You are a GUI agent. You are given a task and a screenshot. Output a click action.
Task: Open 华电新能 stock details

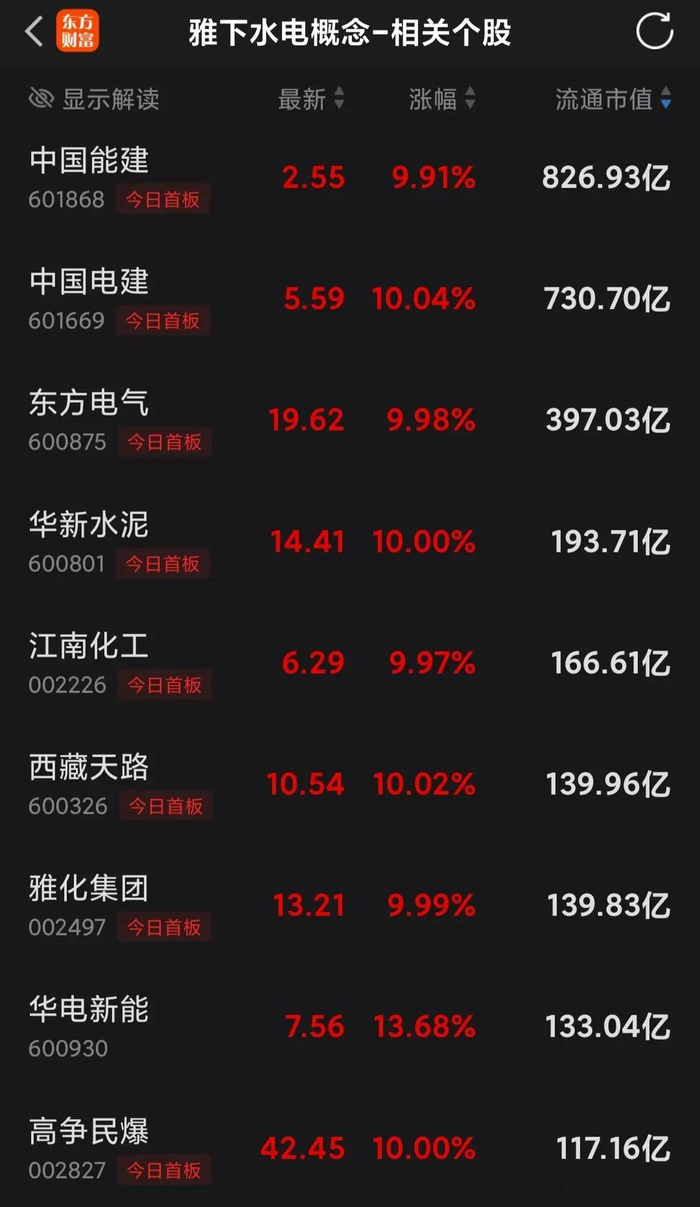[90, 1010]
